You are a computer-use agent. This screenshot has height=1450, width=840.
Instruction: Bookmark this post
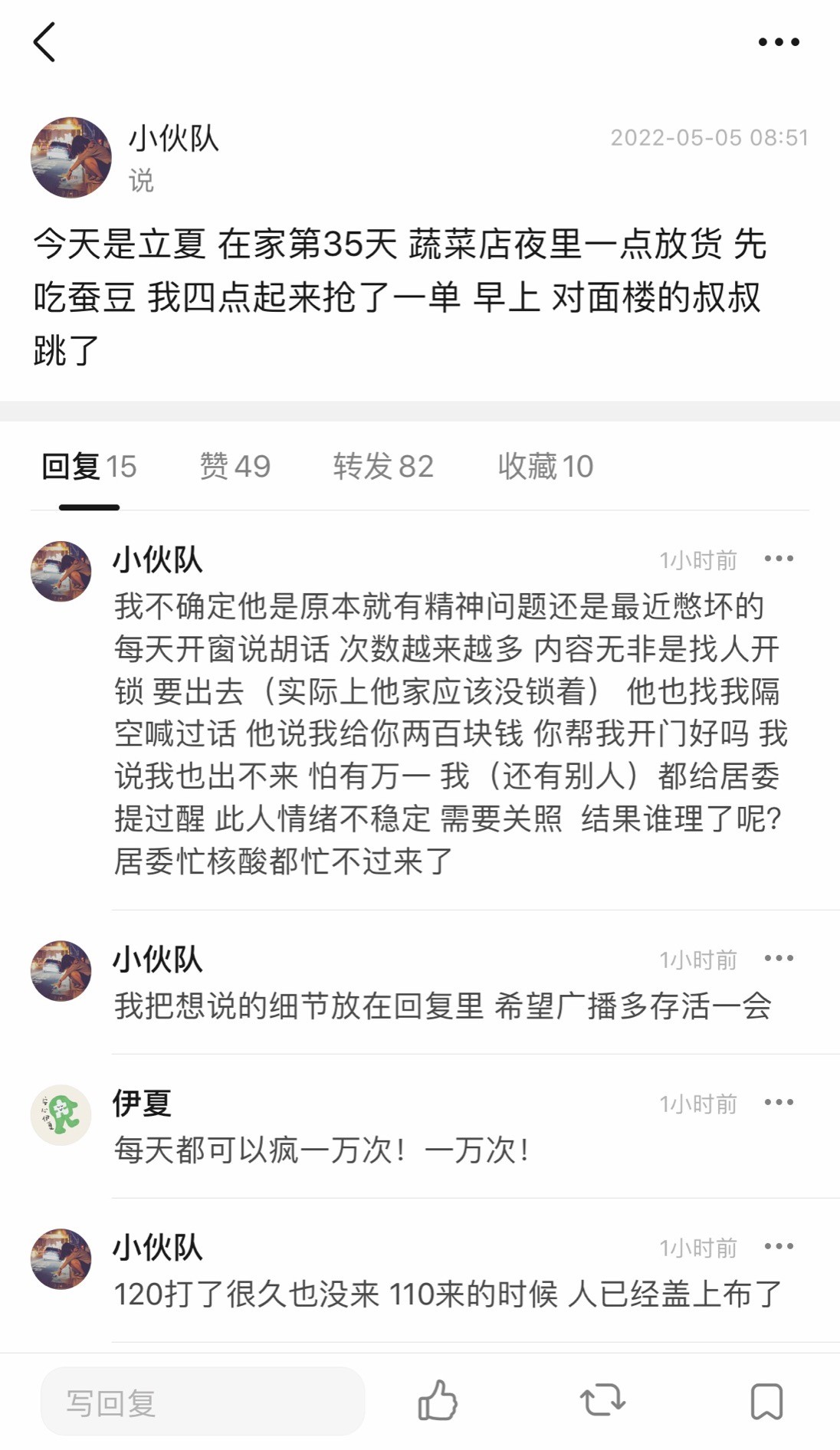[766, 1402]
